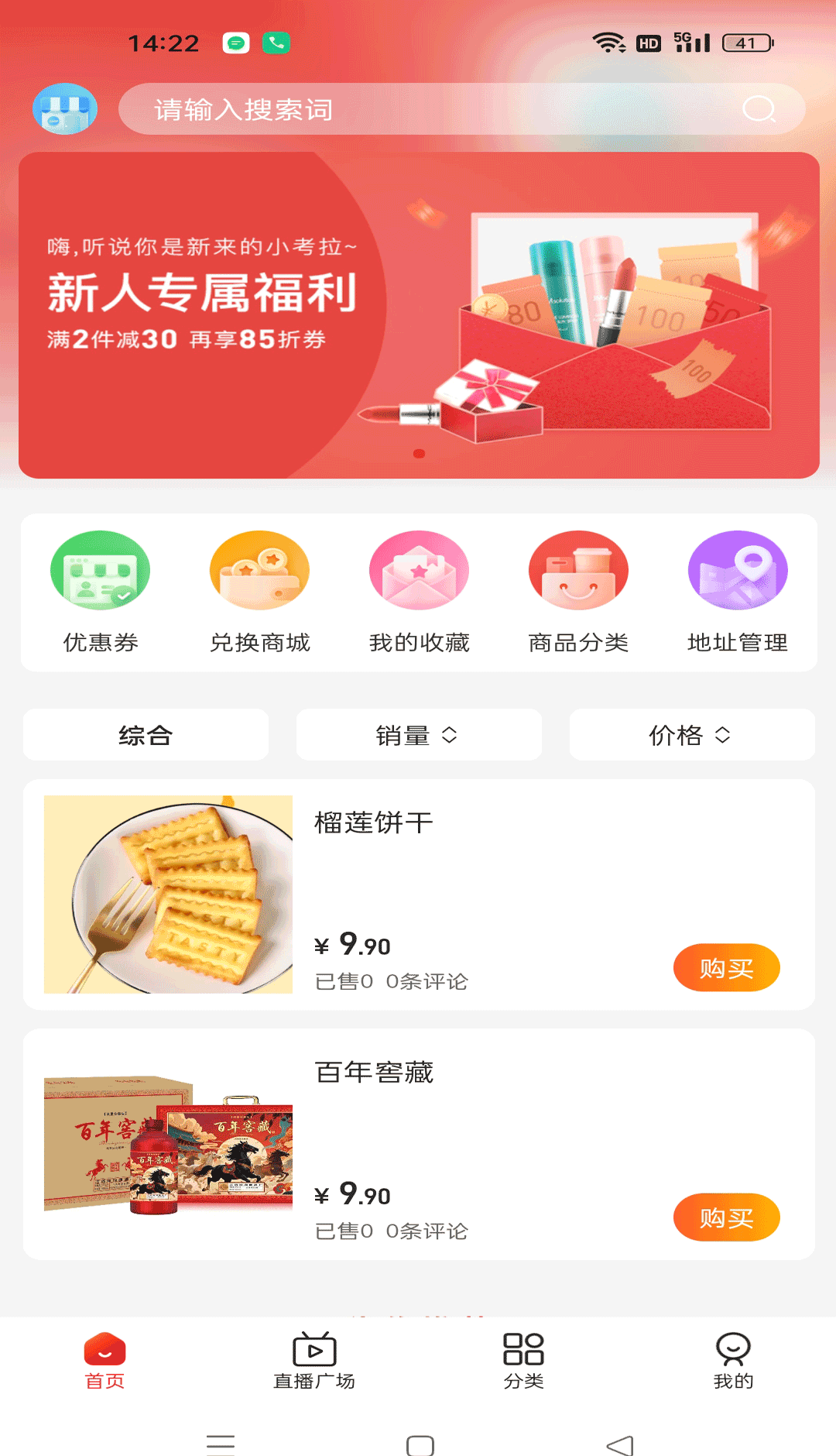Toggle 销量 sales sorting order

pyautogui.click(x=418, y=734)
